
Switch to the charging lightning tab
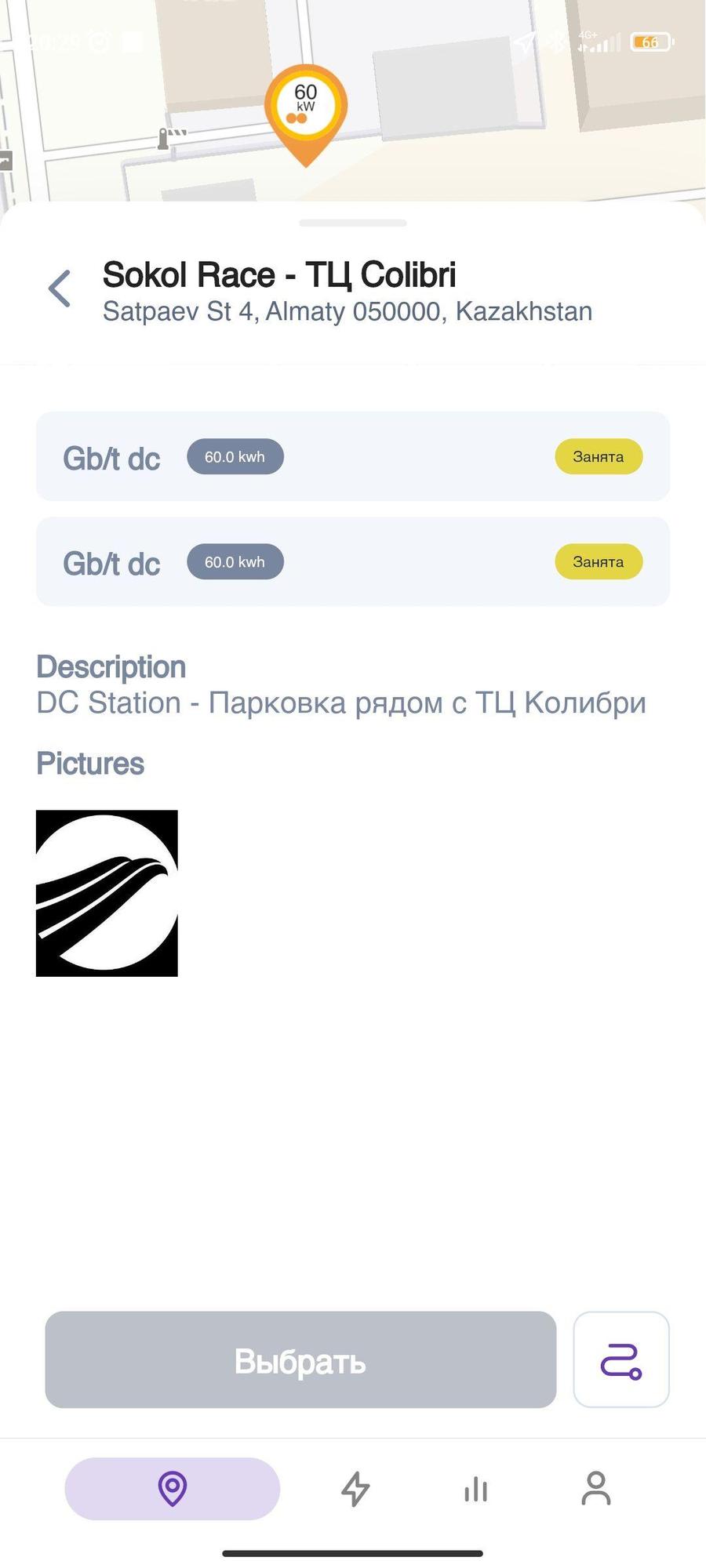click(x=355, y=1488)
